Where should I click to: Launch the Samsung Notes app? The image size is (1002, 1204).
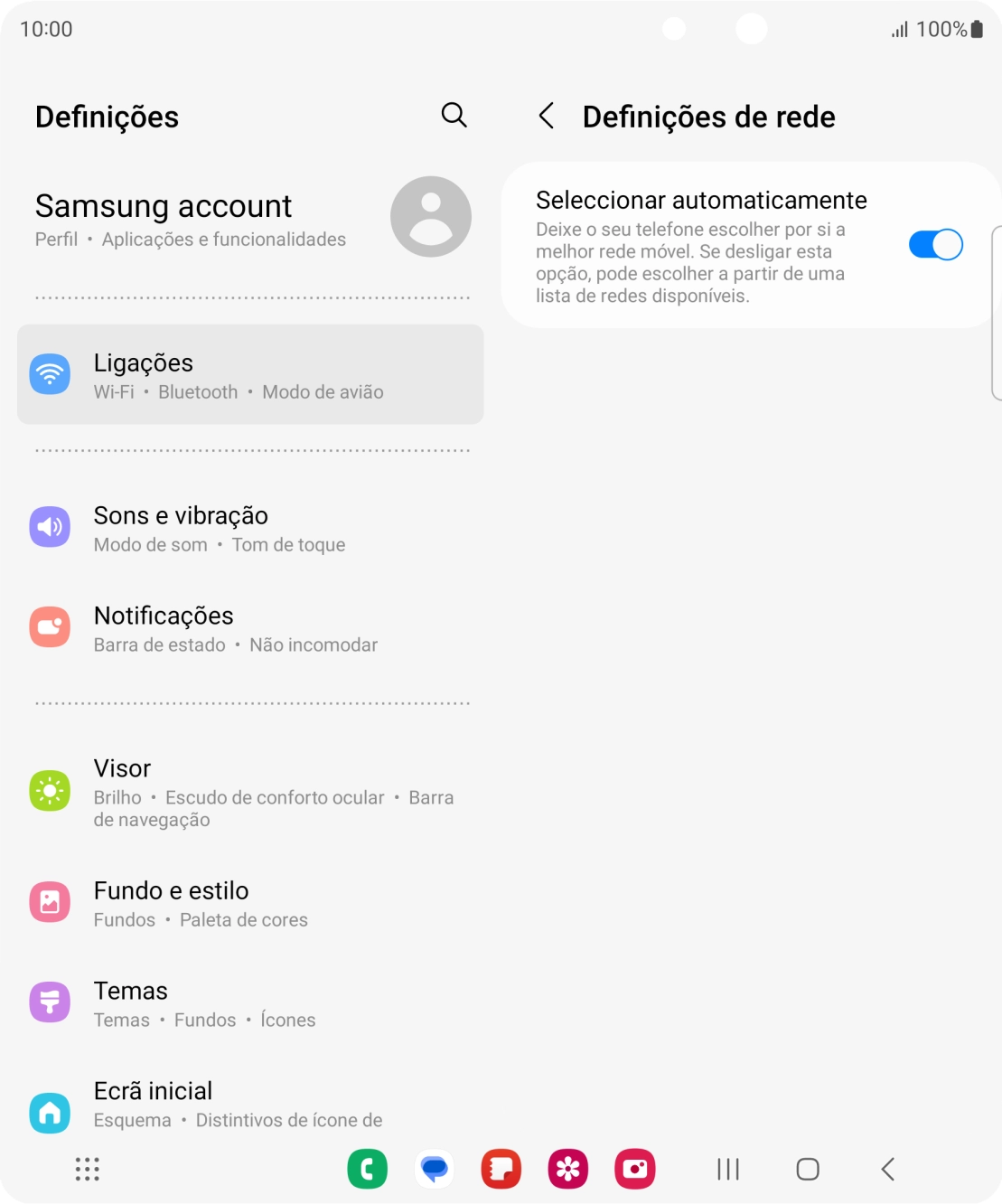point(501,1169)
